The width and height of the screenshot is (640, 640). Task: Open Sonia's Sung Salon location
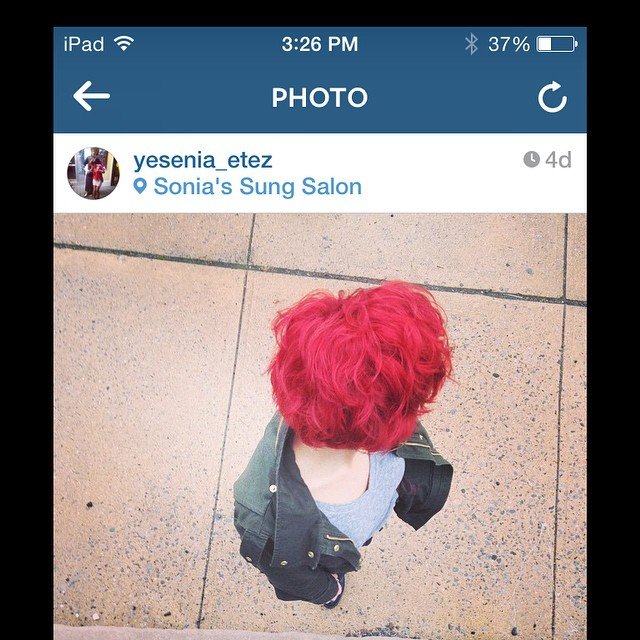click(x=256, y=187)
